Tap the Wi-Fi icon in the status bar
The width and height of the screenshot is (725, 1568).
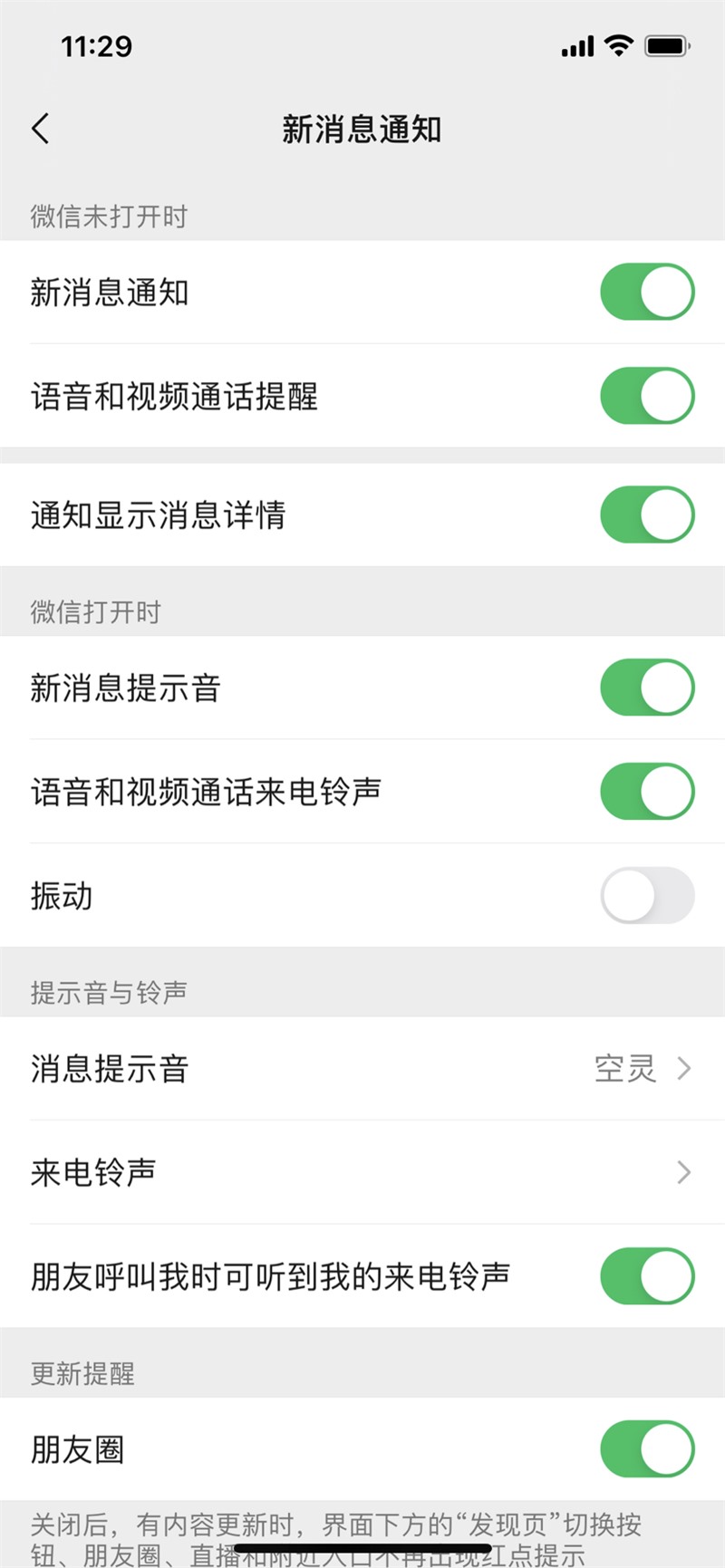tap(617, 45)
